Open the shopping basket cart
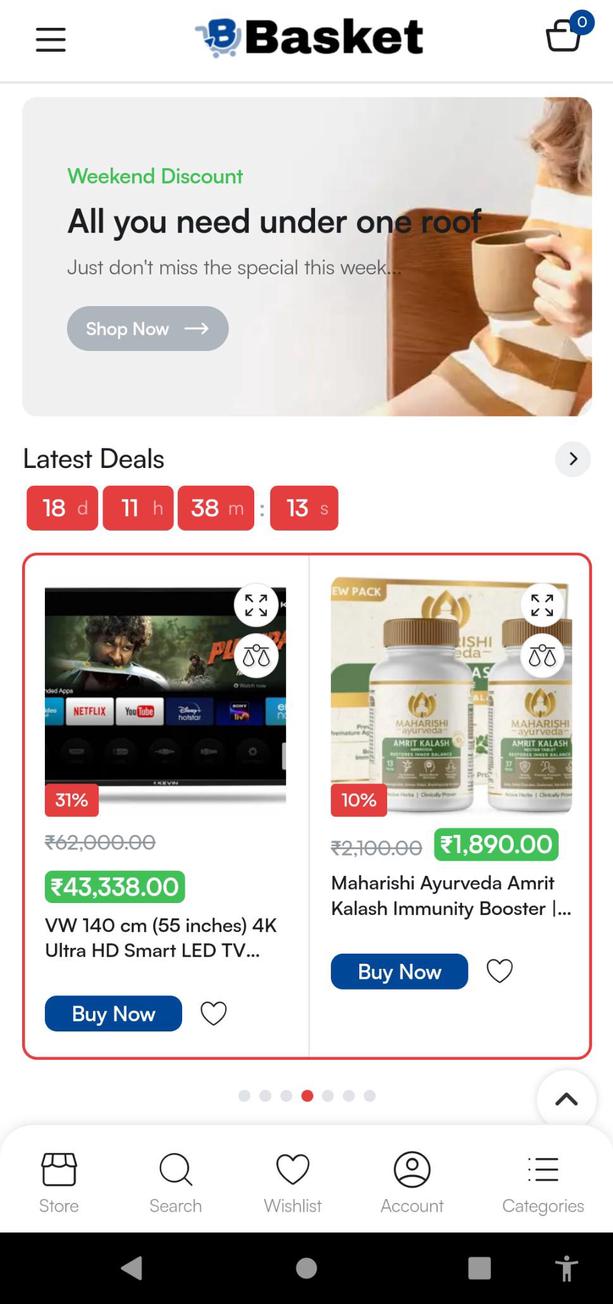 564,37
